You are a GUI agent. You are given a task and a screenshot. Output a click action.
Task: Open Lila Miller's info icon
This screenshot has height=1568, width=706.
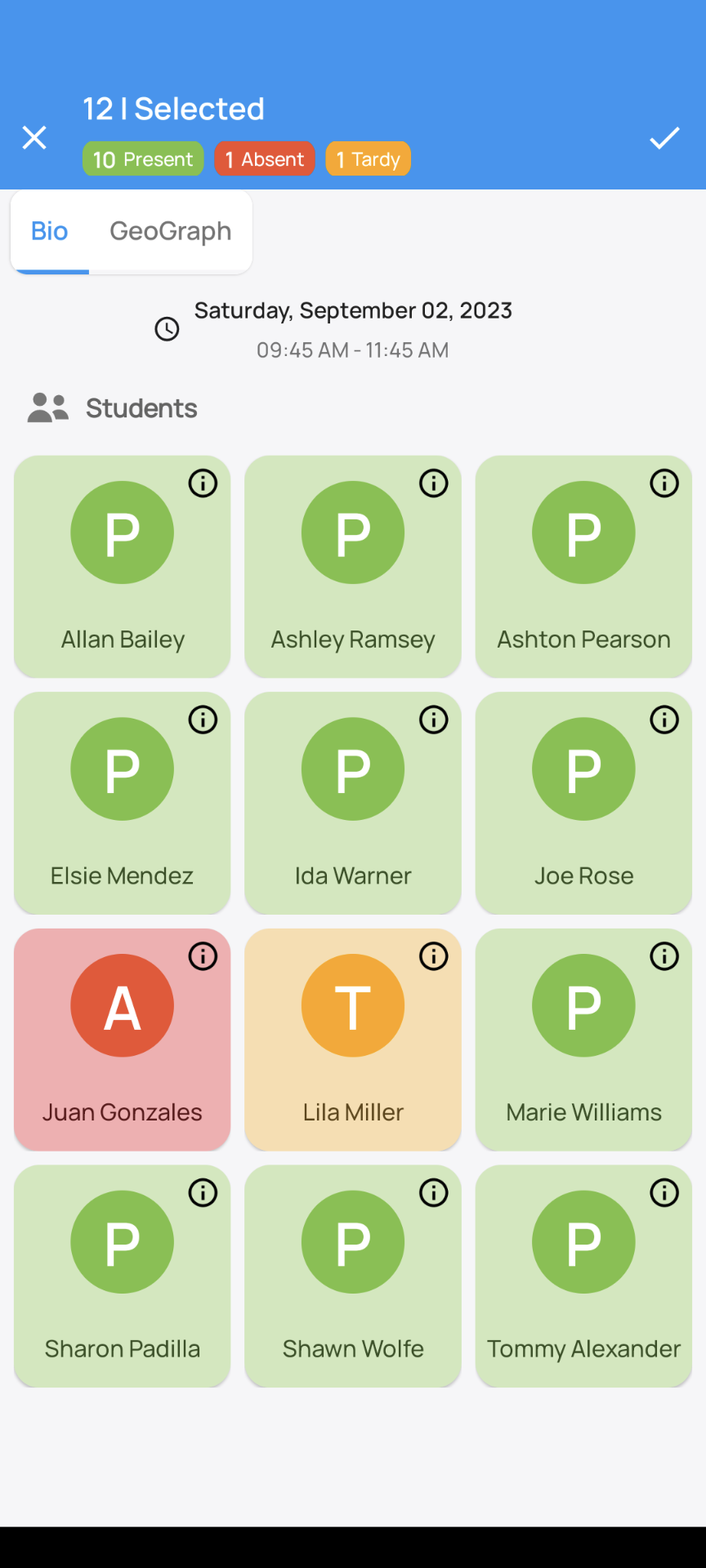pyautogui.click(x=434, y=955)
